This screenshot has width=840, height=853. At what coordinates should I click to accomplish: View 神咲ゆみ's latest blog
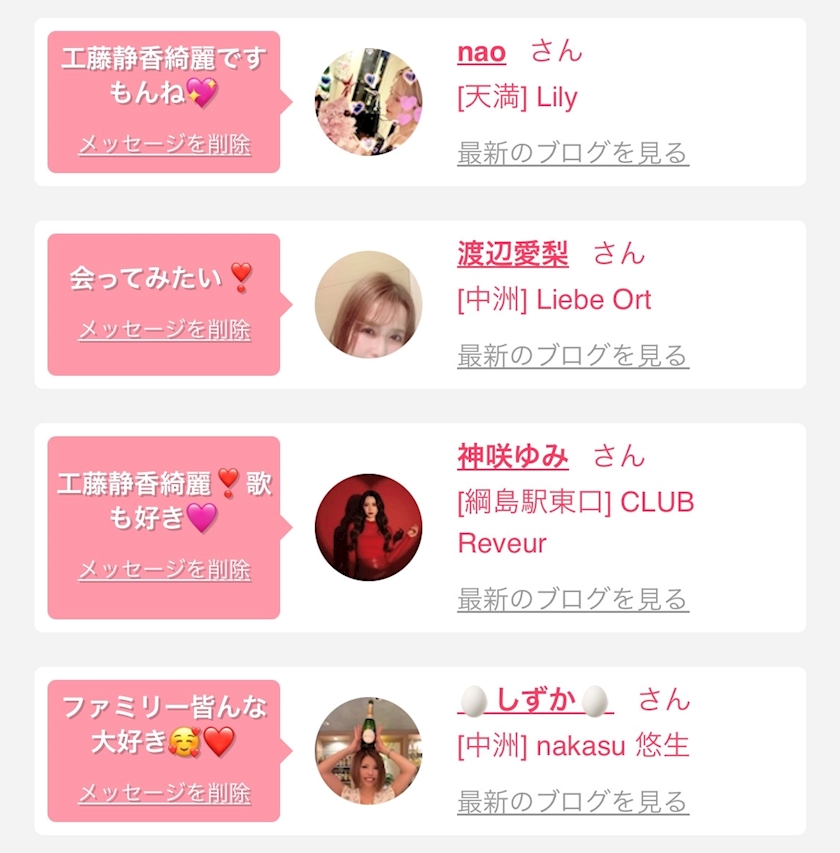572,599
